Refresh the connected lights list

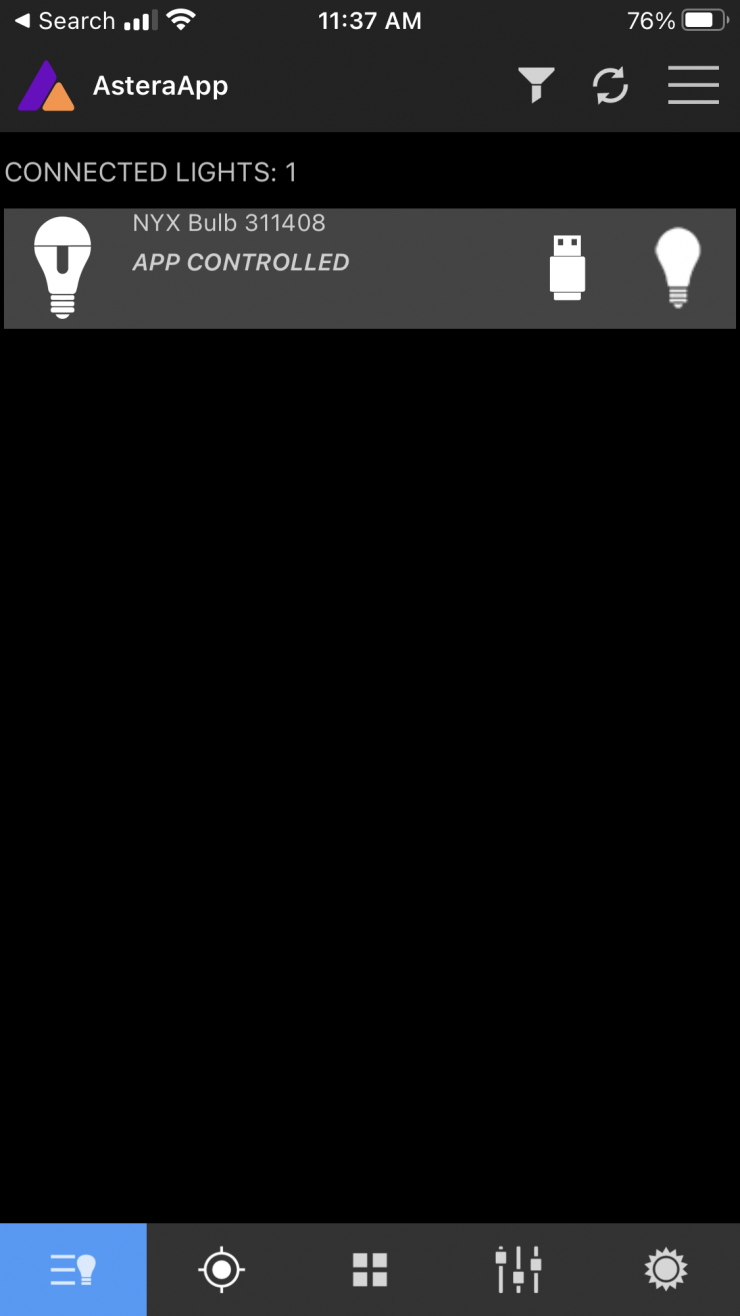(x=610, y=86)
